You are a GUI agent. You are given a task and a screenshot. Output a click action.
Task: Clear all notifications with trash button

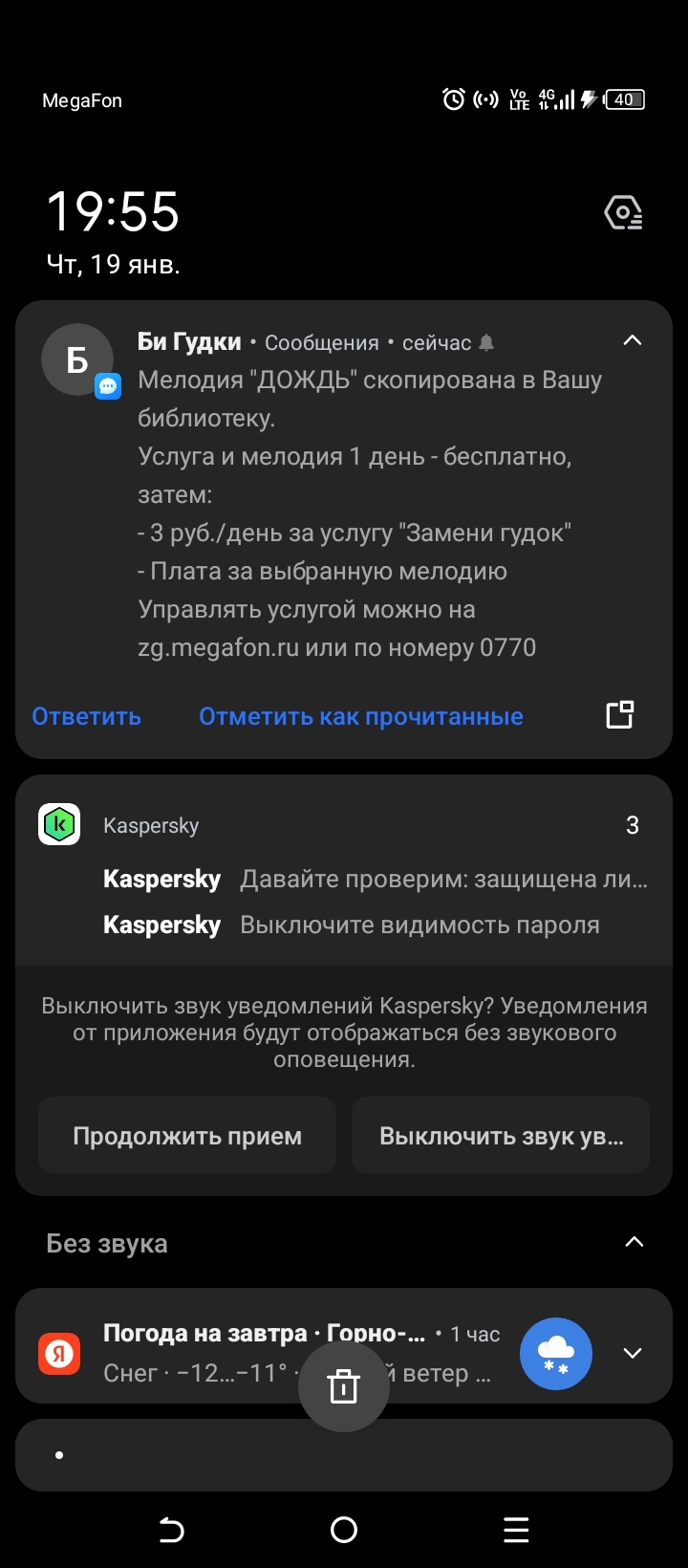click(x=344, y=1386)
